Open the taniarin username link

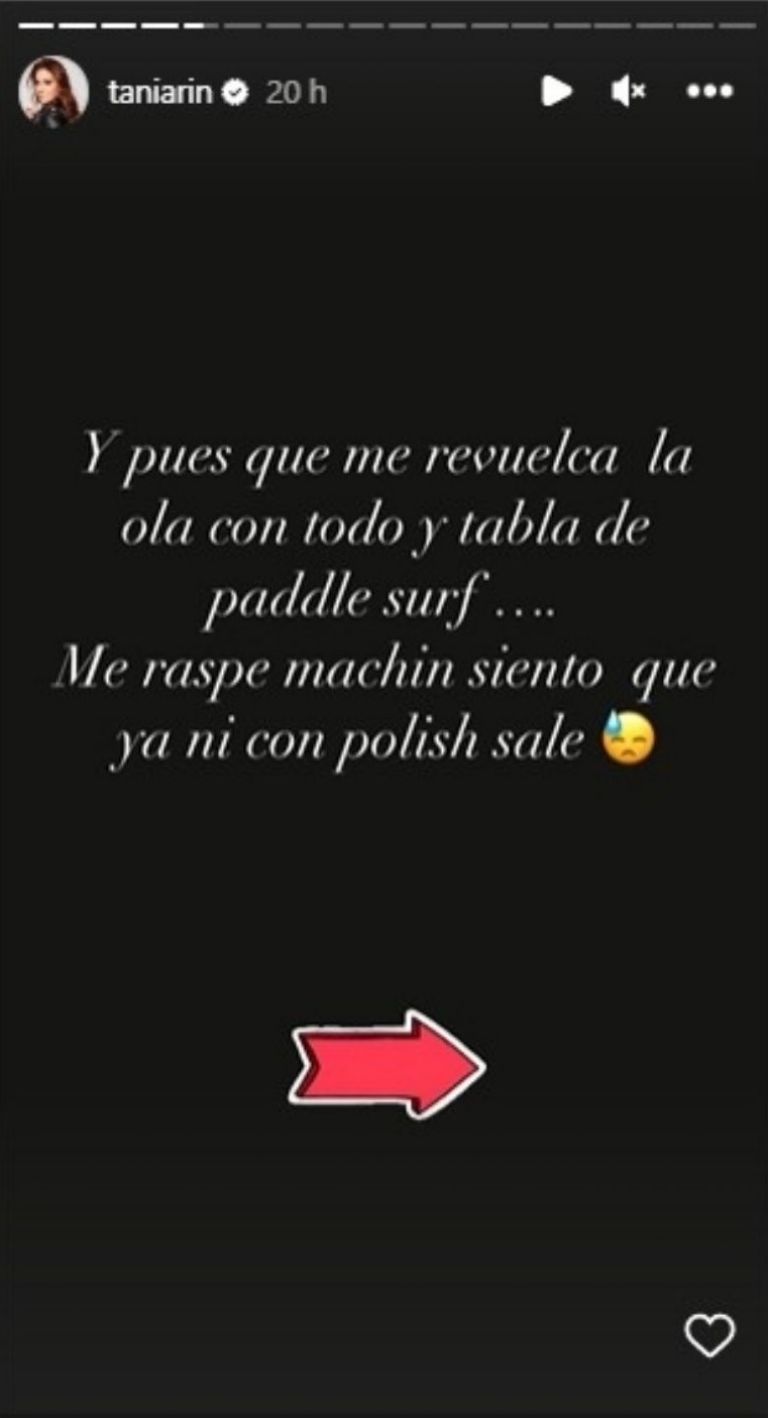(161, 93)
